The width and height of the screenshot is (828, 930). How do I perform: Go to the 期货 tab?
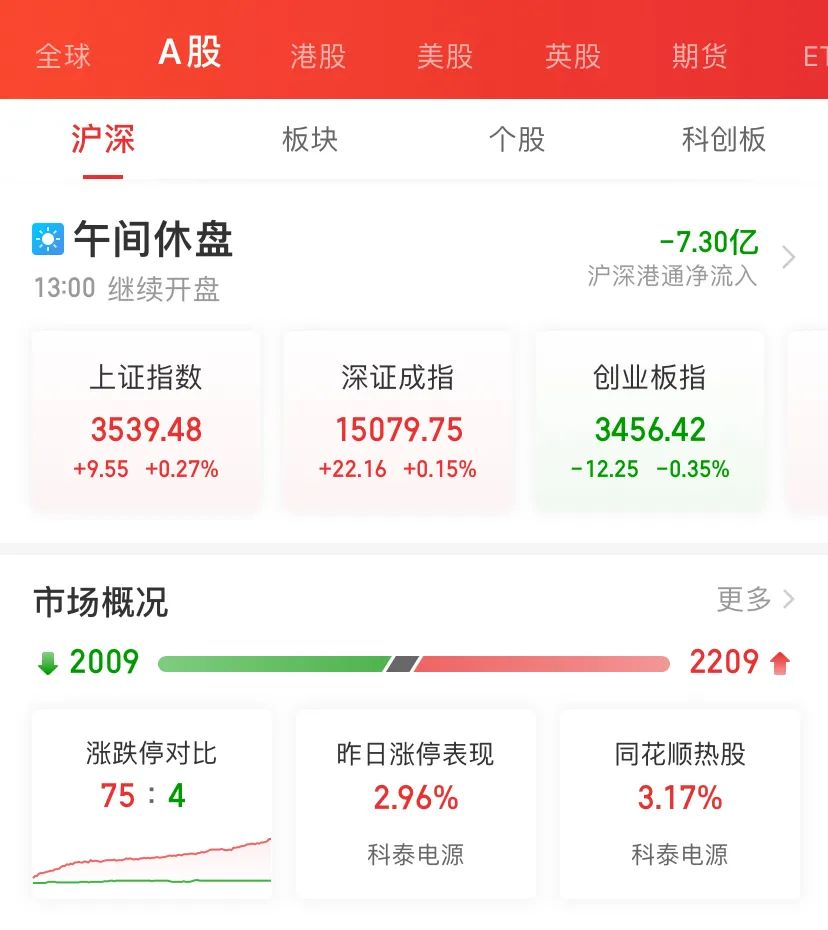[x=700, y=56]
